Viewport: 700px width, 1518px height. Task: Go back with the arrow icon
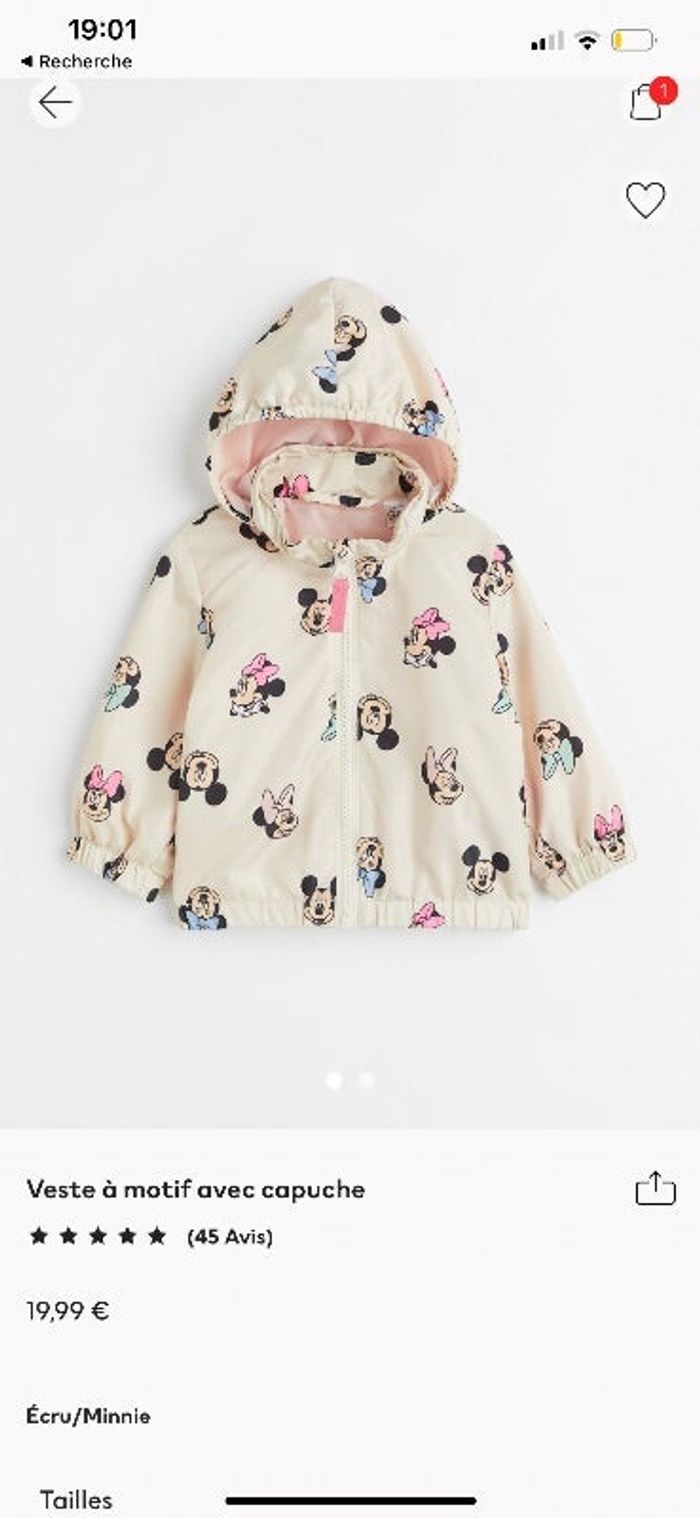point(55,101)
